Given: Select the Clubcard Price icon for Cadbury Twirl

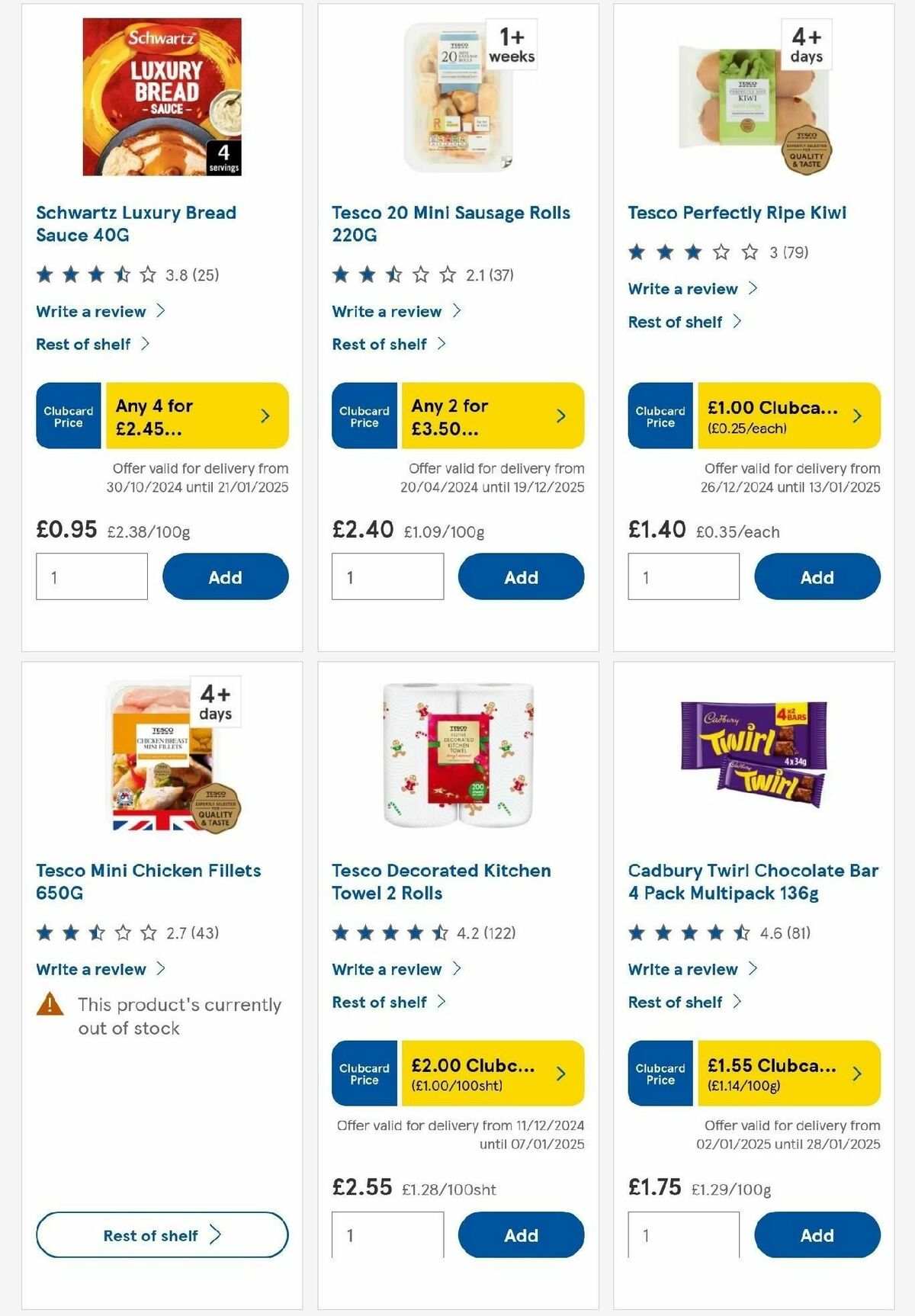Looking at the screenshot, I should pos(660,1074).
